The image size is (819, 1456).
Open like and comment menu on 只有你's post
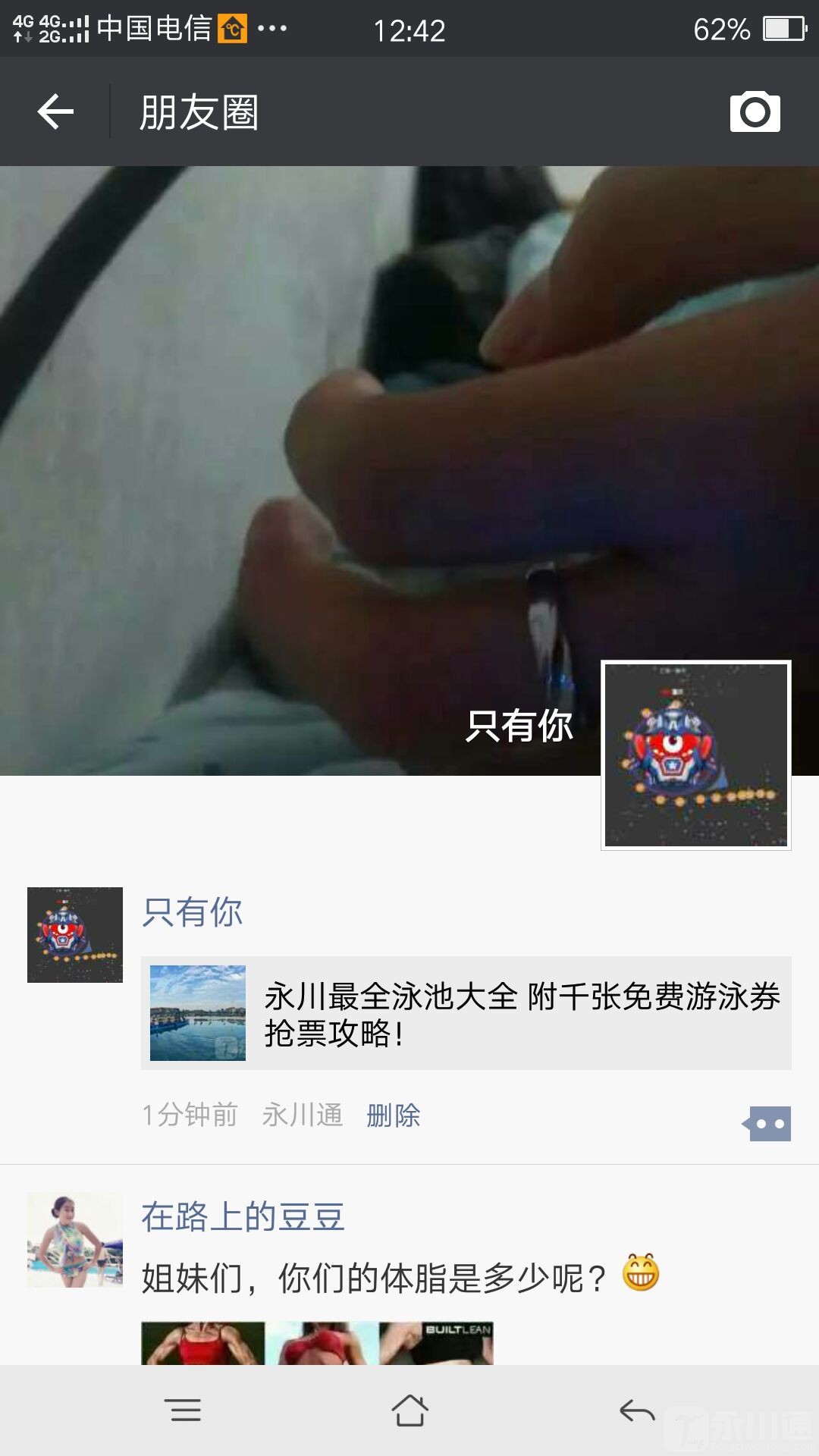[x=767, y=1124]
